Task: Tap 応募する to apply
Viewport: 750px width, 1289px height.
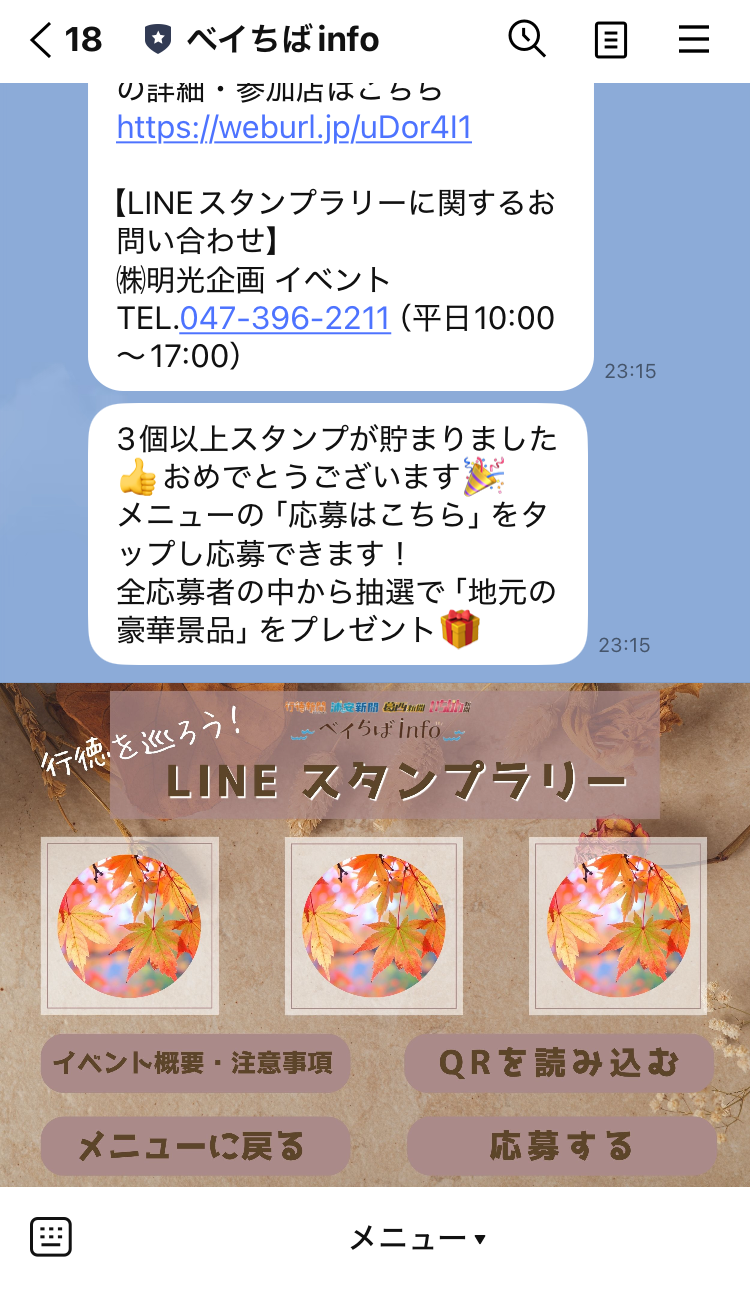Action: [561, 1145]
